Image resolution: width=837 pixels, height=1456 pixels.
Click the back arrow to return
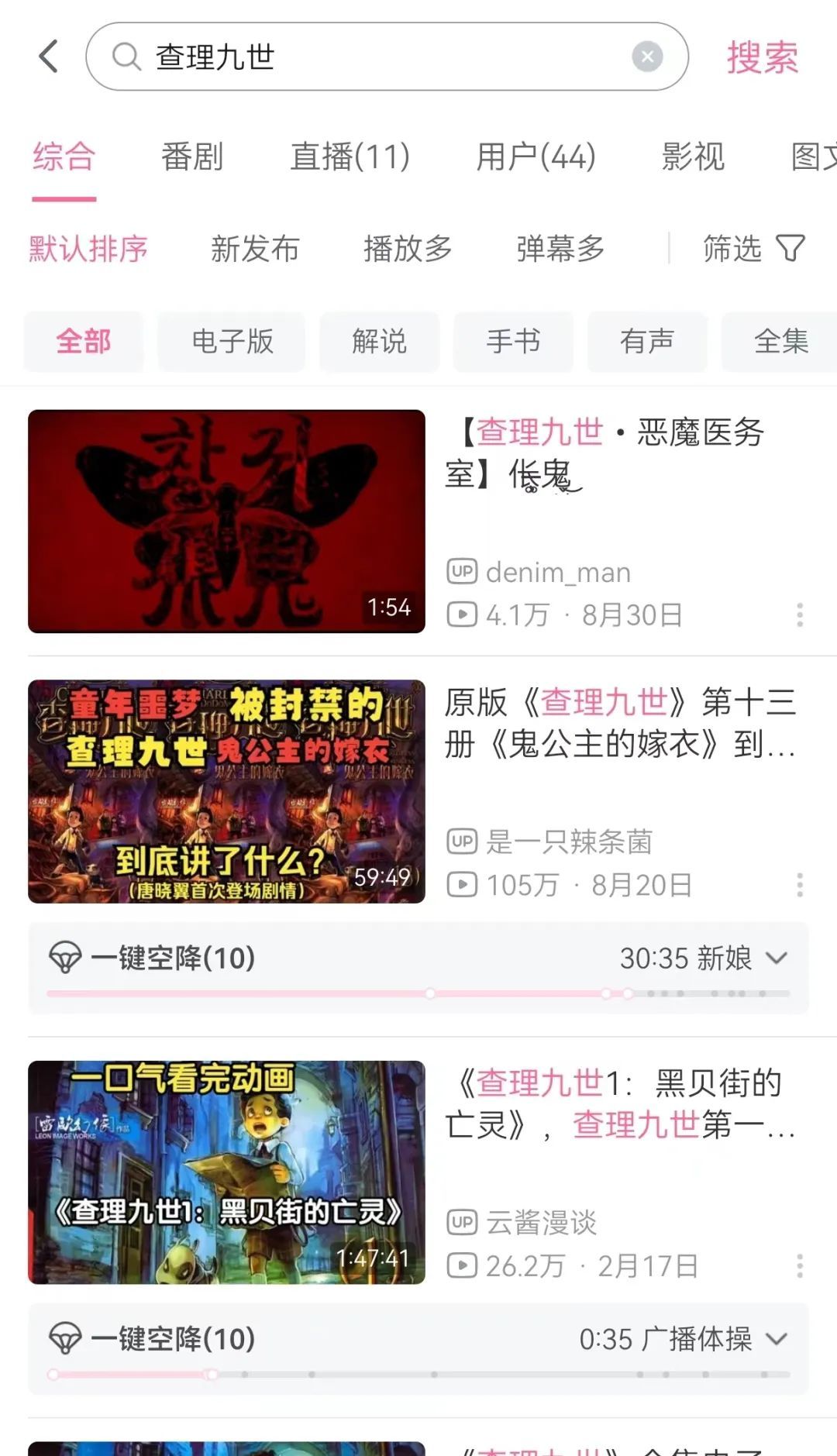(48, 57)
